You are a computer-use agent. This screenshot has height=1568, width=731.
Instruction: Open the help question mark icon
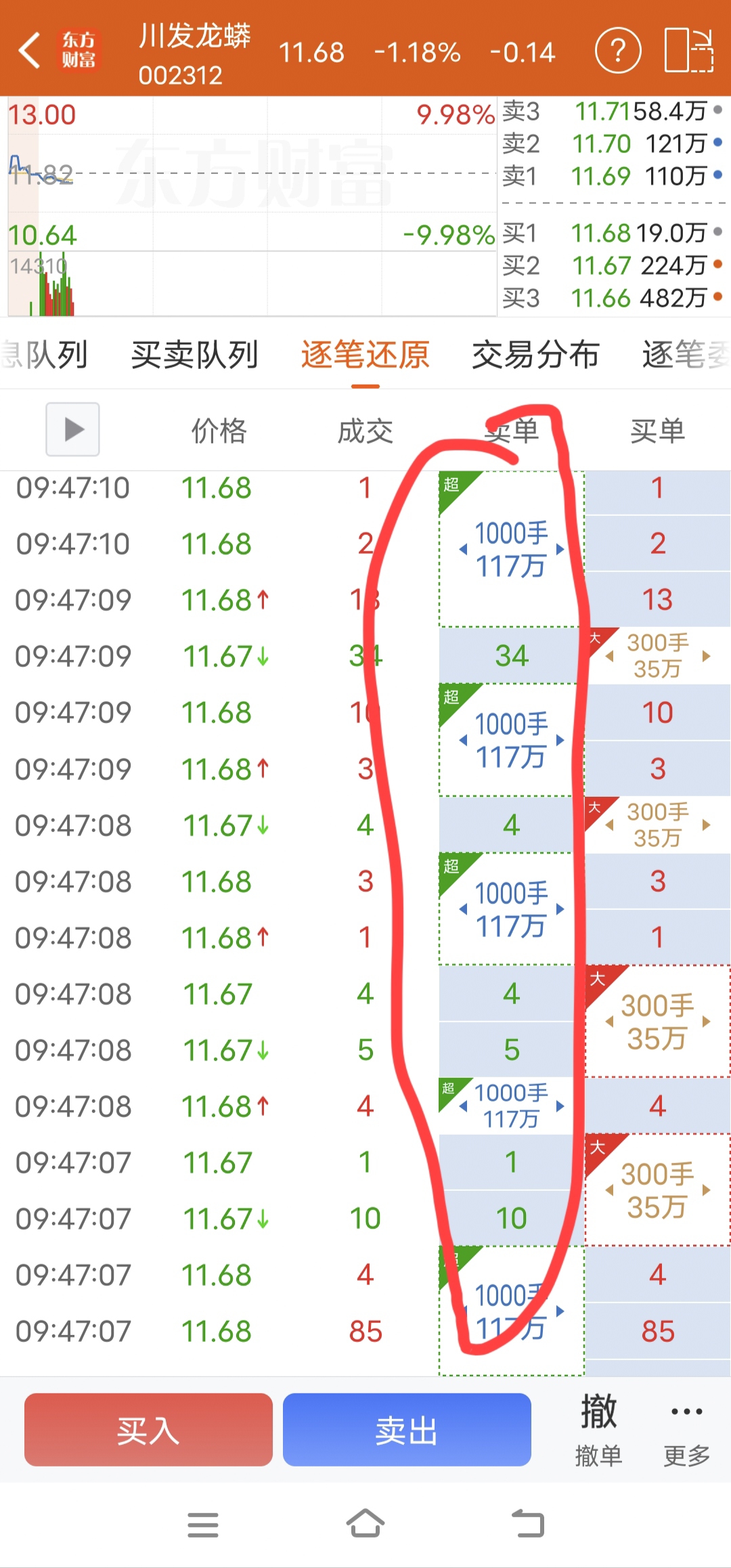618,51
